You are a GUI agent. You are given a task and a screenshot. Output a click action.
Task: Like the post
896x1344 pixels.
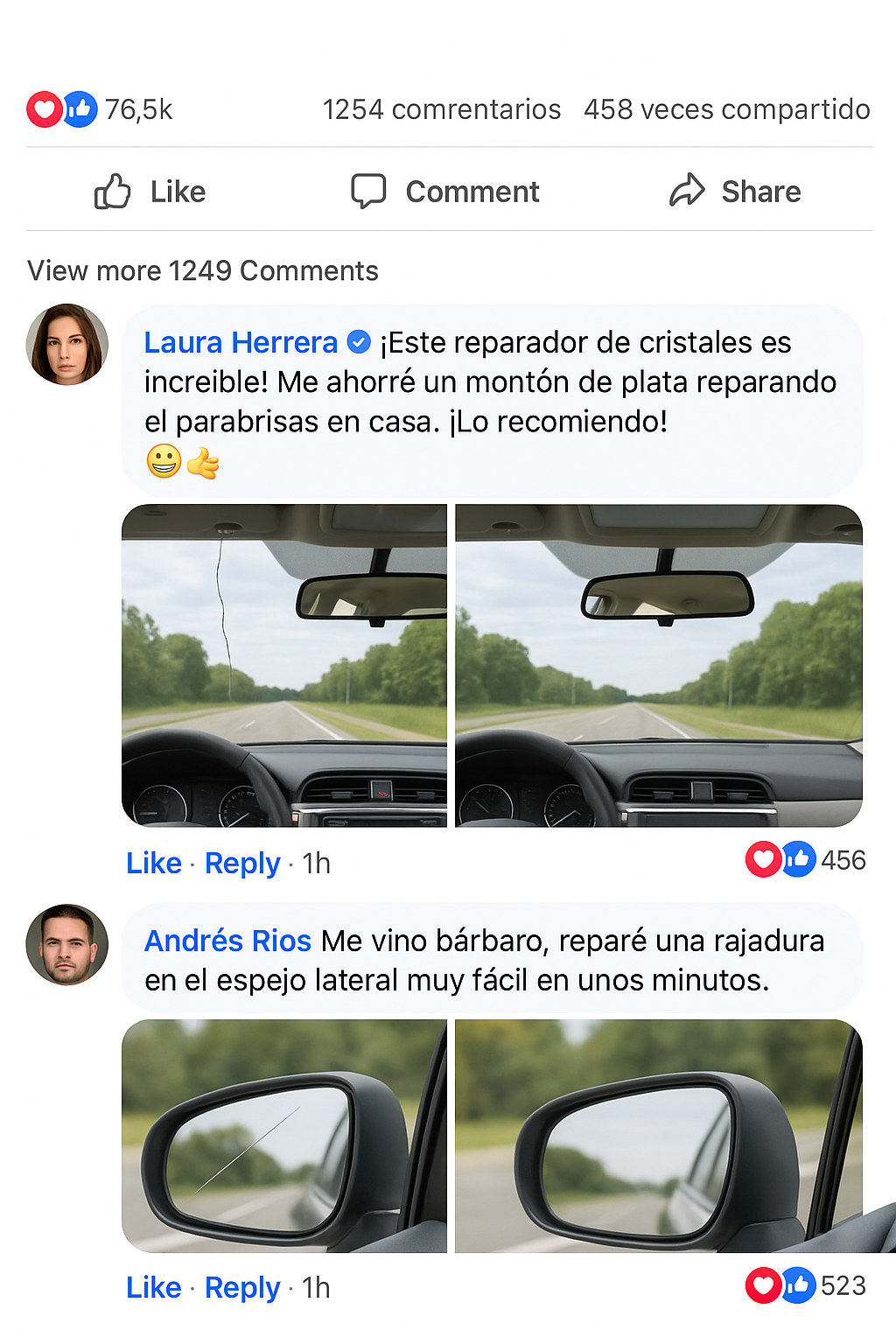[x=150, y=192]
